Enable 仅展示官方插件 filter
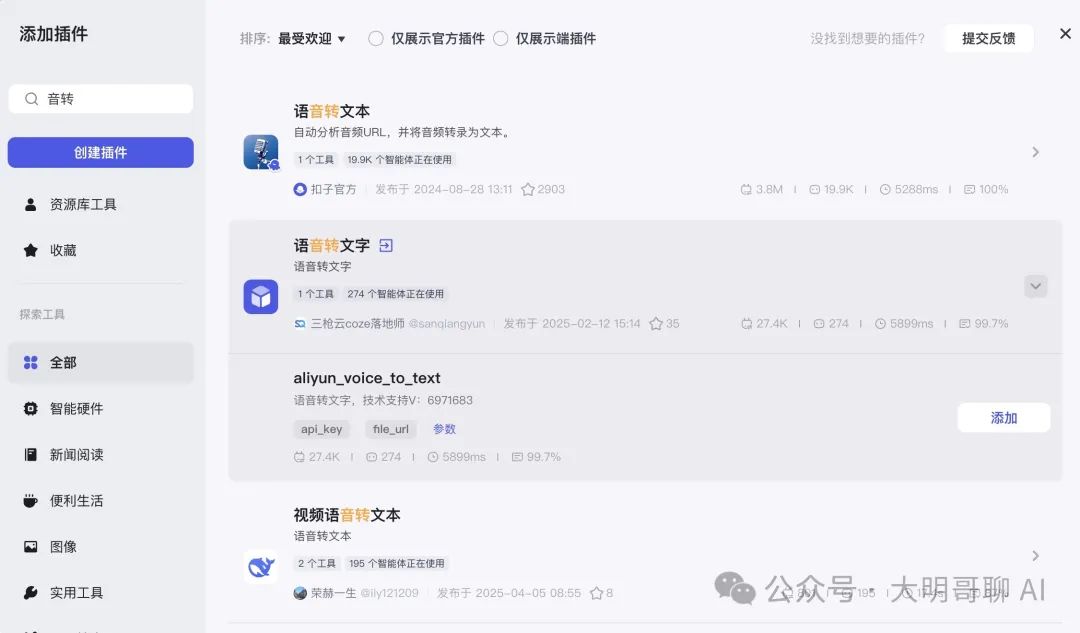This screenshot has height=633, width=1080. click(x=376, y=39)
